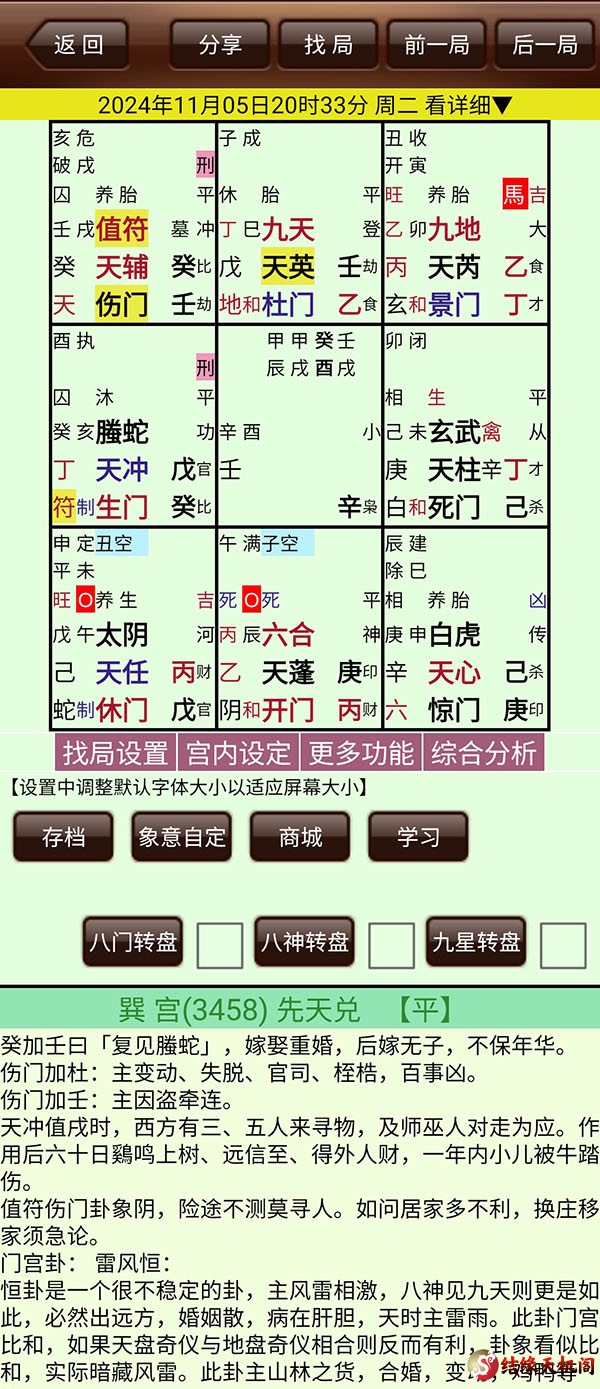Open 象意自定 customization

click(182, 837)
